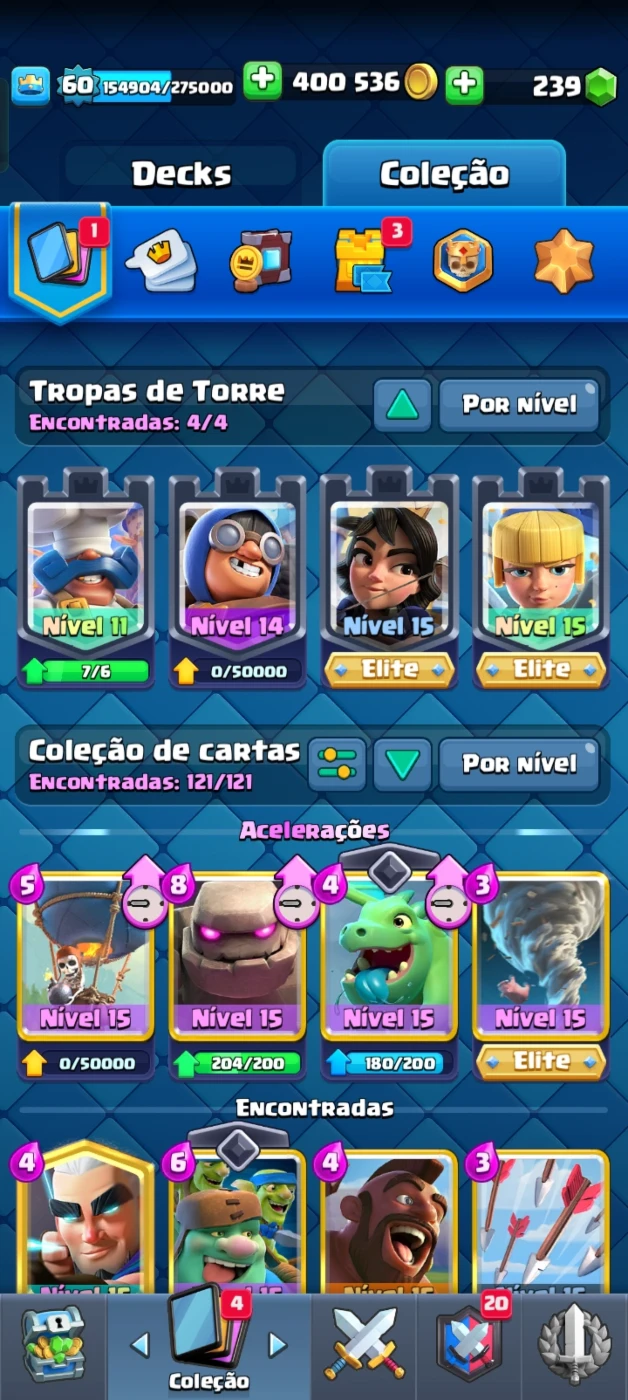Toggle the Coleção de cartas sort direction arrow
Viewport: 628px width, 1400px height.
click(402, 764)
